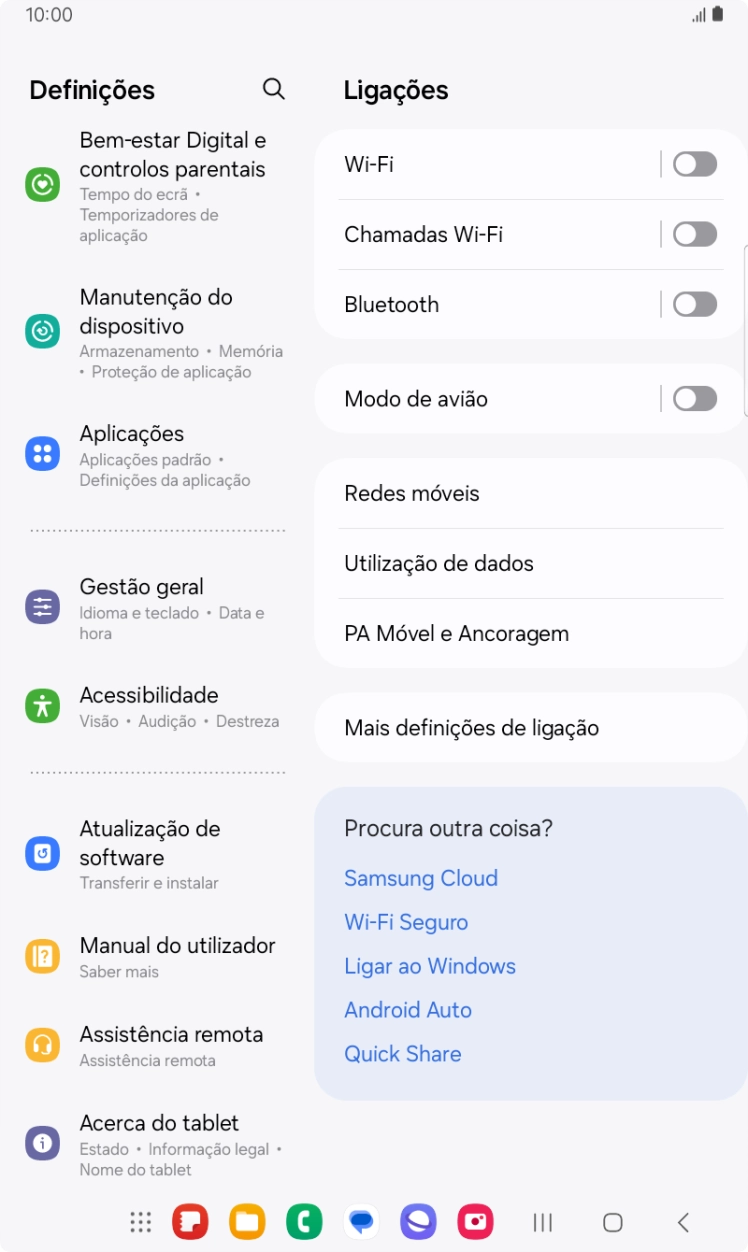
Task: Toggle Bluetooth on
Action: pos(695,304)
